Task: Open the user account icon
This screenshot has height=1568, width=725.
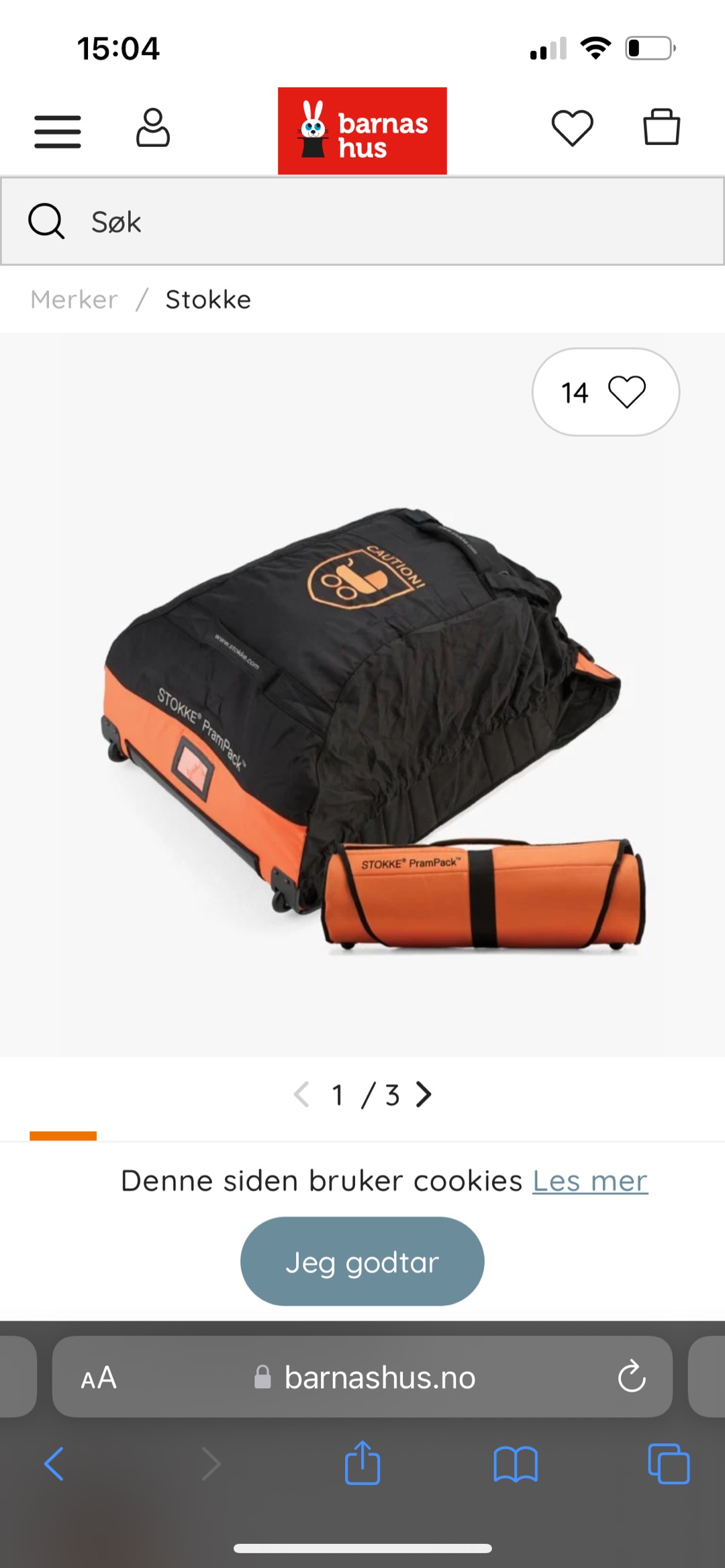Action: [x=153, y=127]
